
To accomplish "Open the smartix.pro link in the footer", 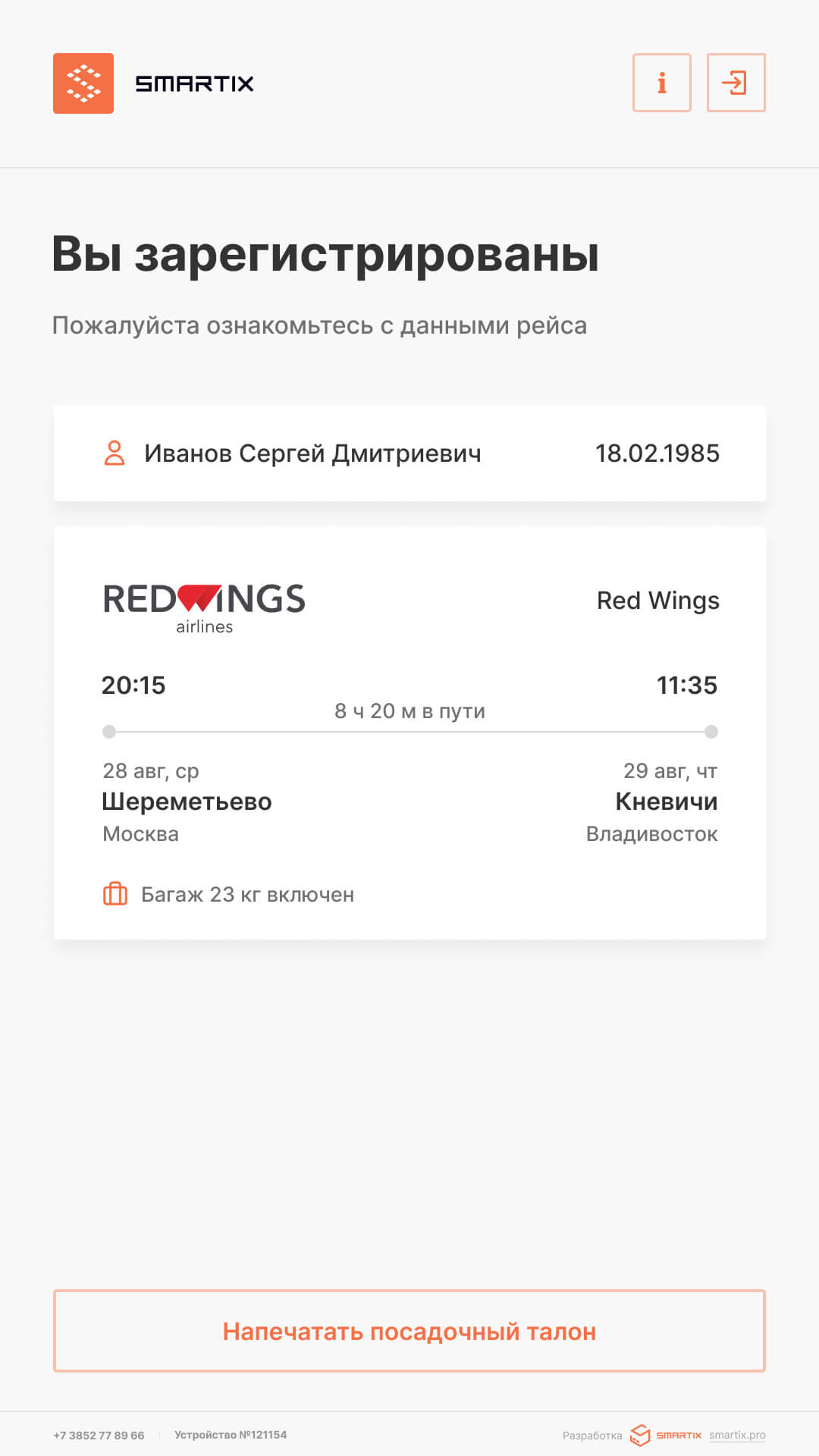I will click(x=737, y=1435).
